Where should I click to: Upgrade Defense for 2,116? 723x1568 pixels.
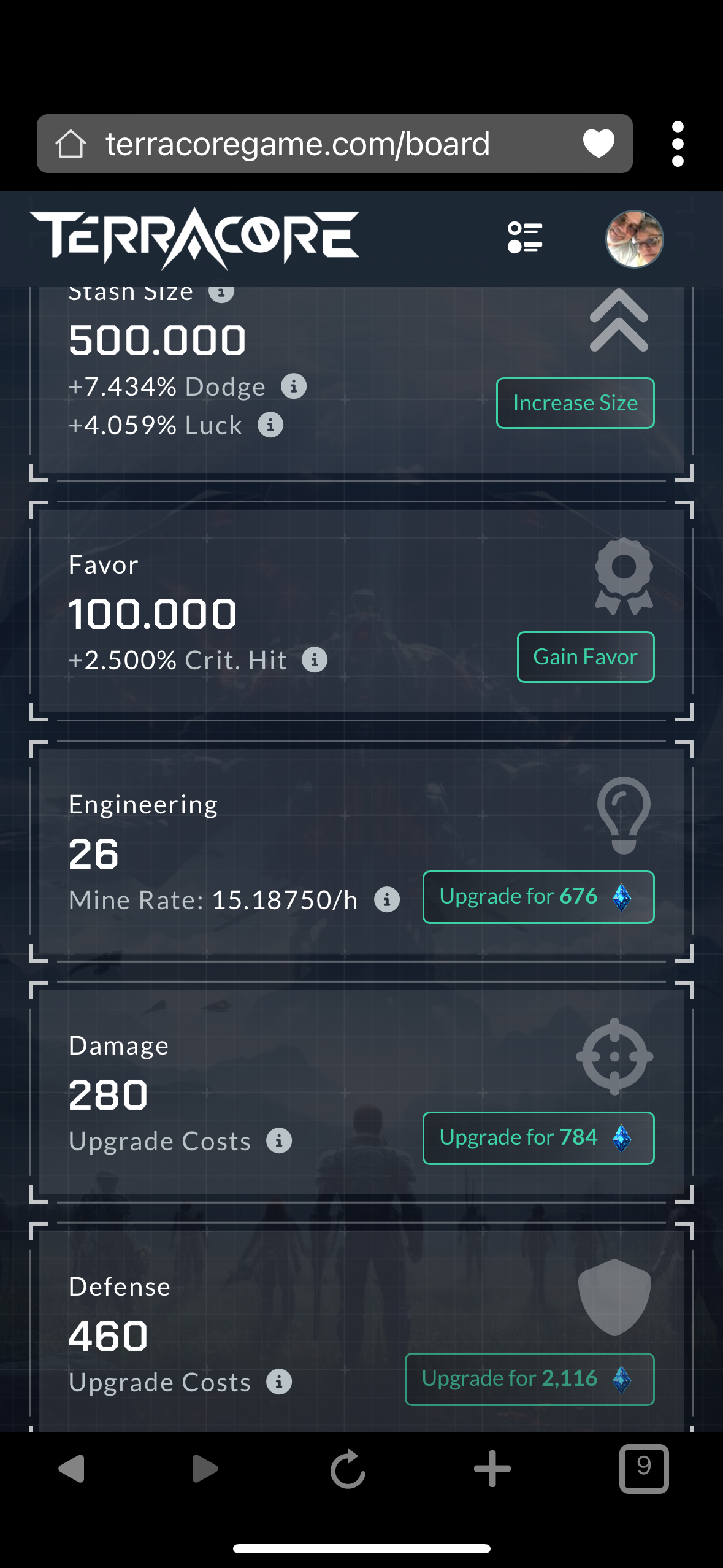click(529, 1379)
